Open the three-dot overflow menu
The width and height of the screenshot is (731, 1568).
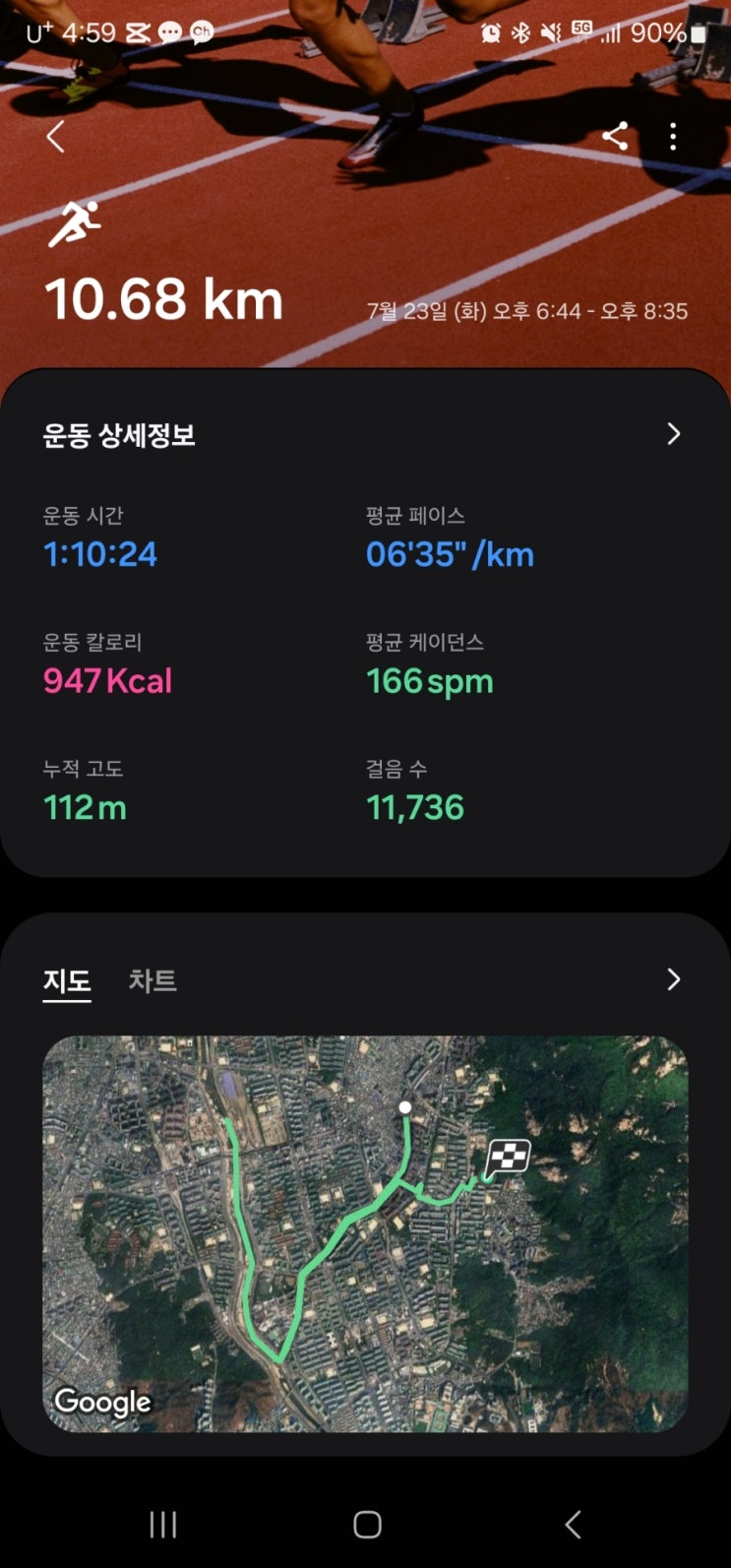pyautogui.click(x=673, y=136)
